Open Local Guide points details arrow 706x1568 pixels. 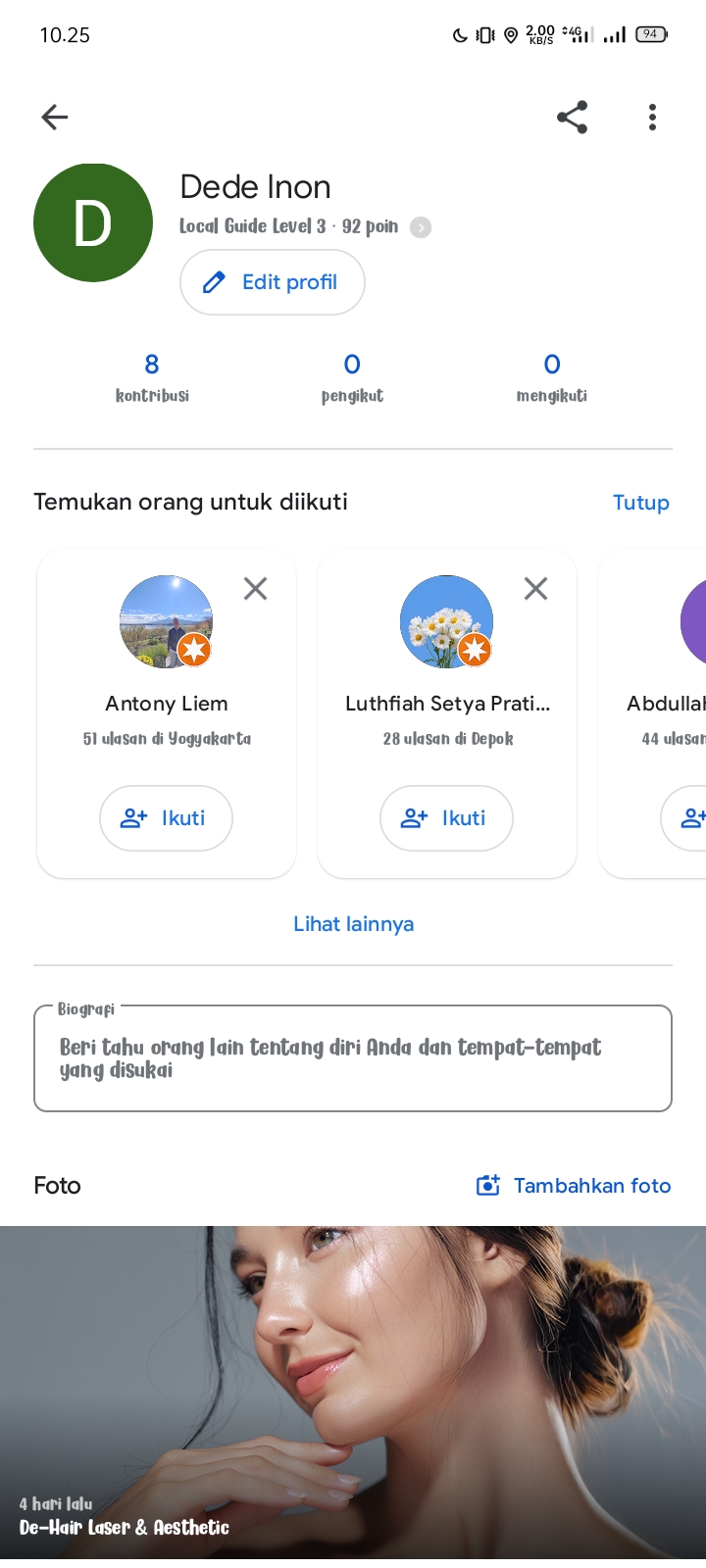pyautogui.click(x=421, y=227)
